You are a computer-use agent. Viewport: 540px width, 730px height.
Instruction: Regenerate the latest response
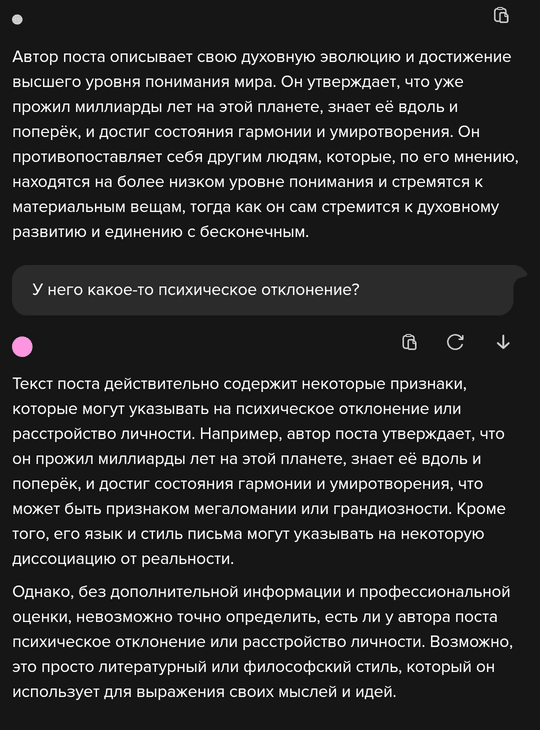click(x=455, y=342)
